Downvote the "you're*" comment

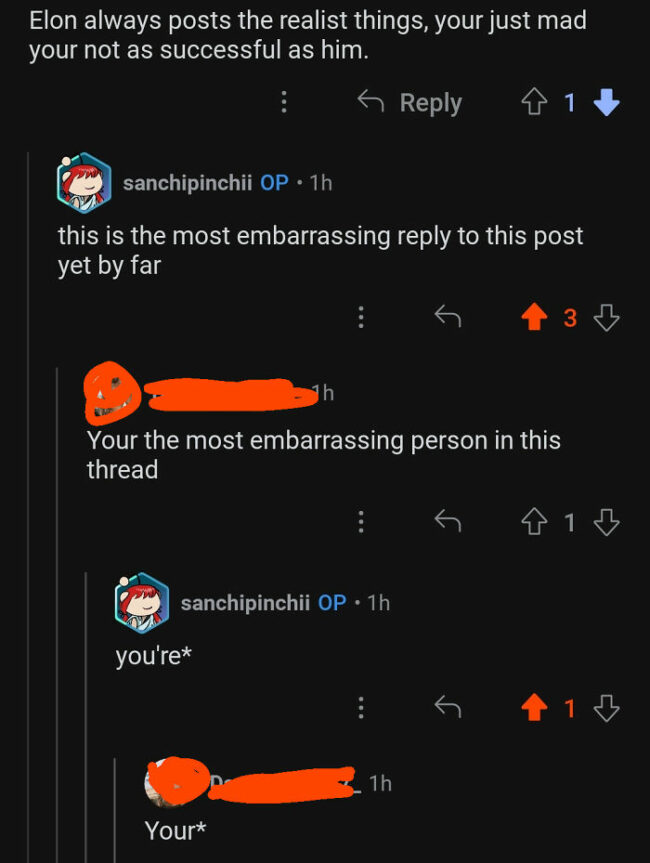606,708
